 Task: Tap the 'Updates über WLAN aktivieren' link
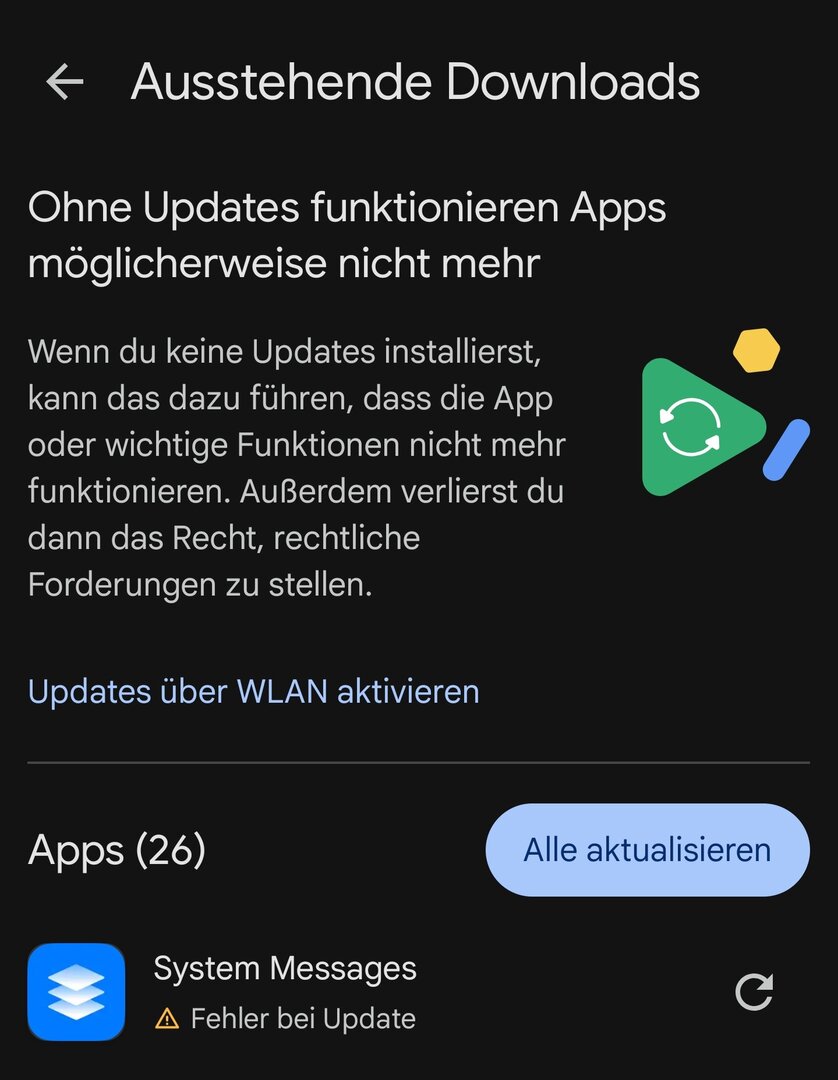click(253, 691)
